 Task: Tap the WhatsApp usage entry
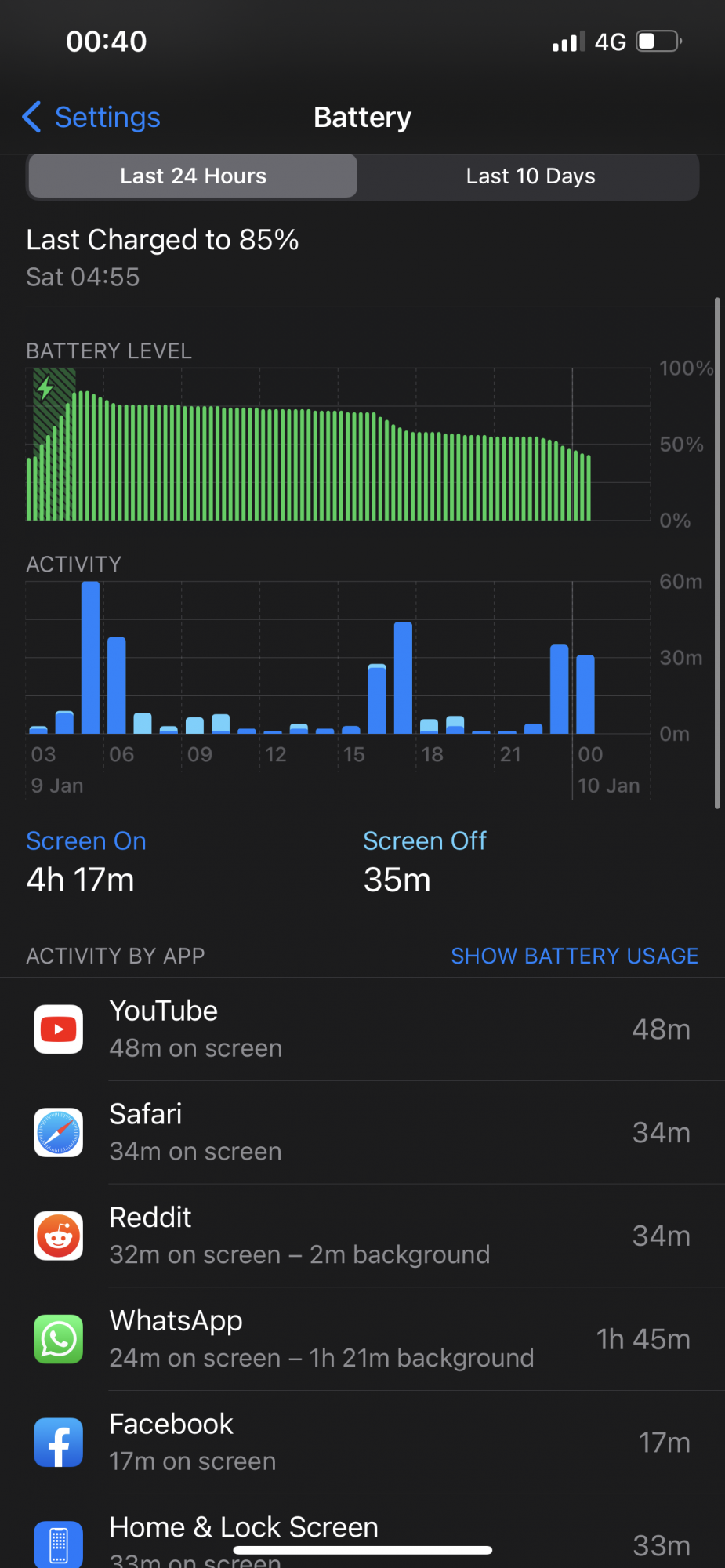(x=362, y=1339)
